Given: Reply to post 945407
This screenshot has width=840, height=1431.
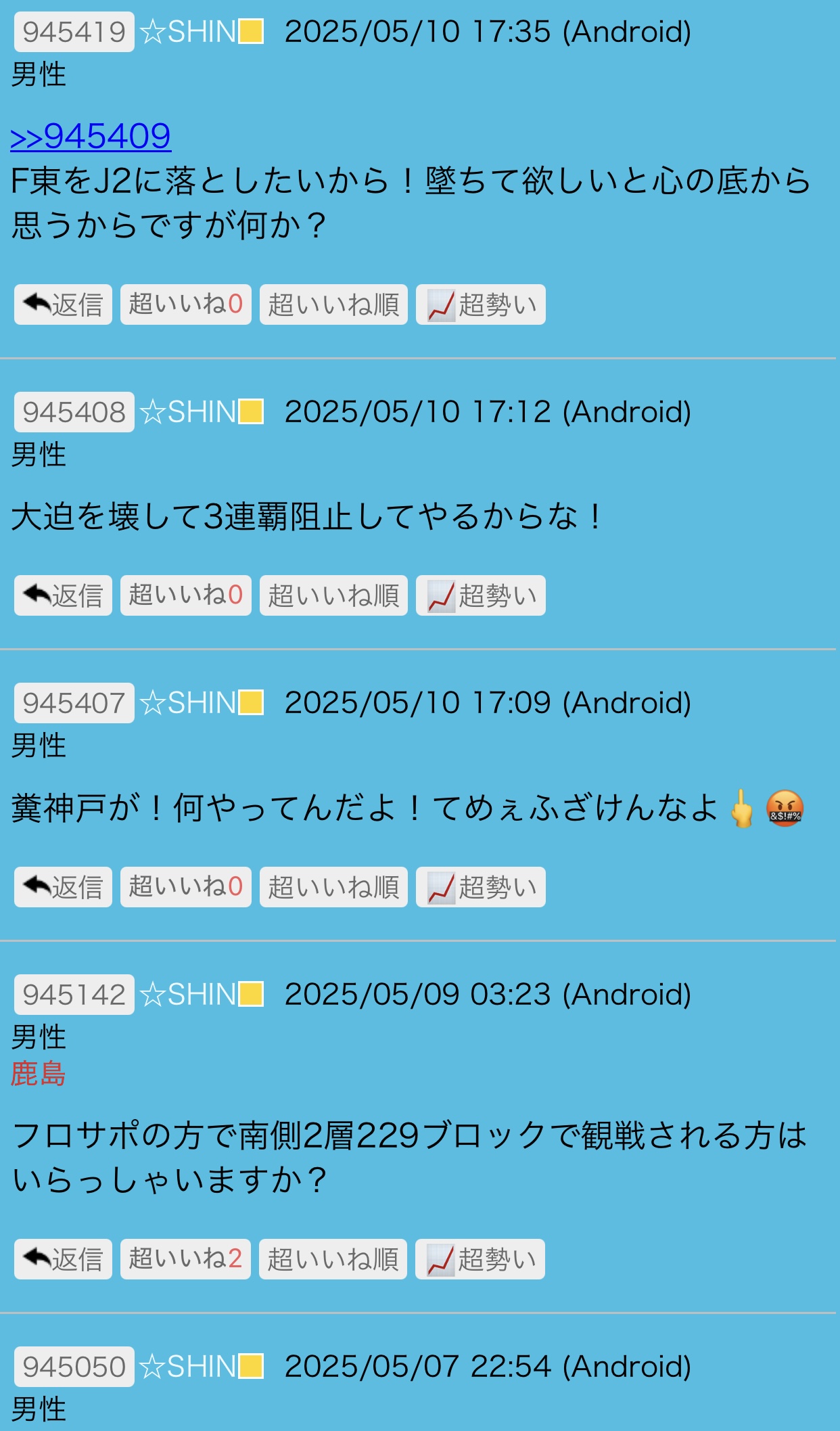Looking at the screenshot, I should pos(63,887).
